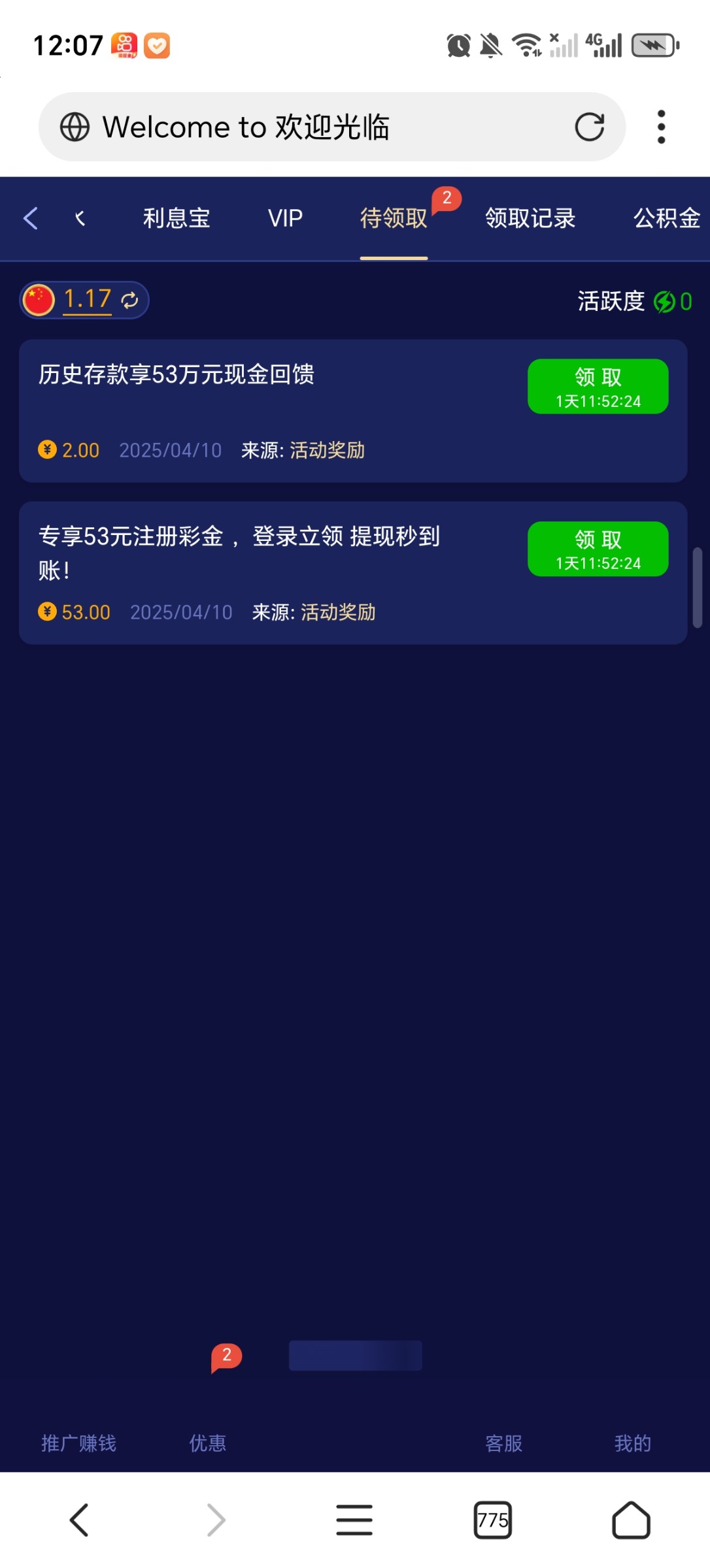This screenshot has height=1568, width=710.
Task: Switch to the 利息宝 tab
Action: tap(177, 218)
